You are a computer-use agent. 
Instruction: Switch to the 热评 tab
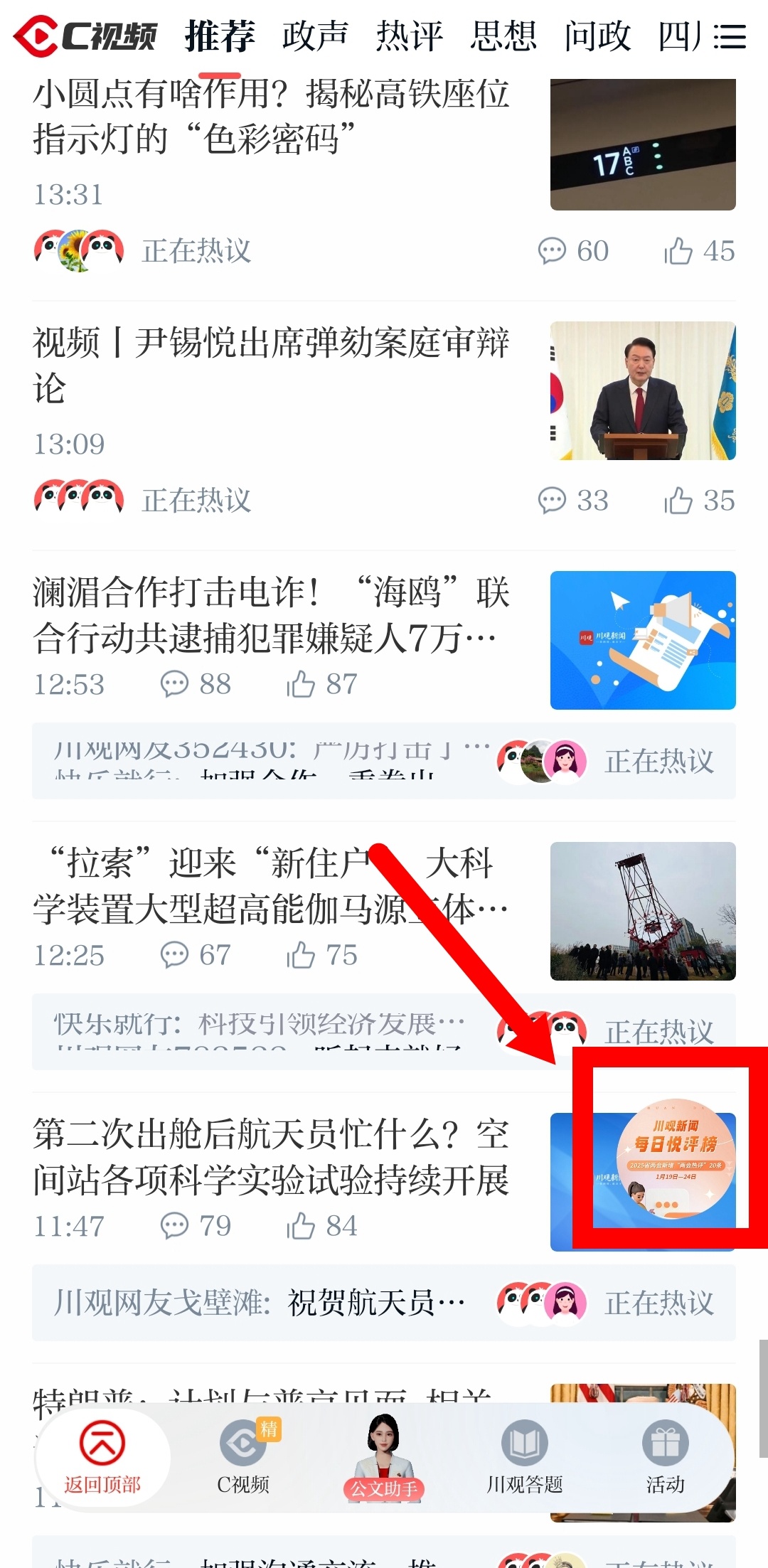click(x=409, y=36)
